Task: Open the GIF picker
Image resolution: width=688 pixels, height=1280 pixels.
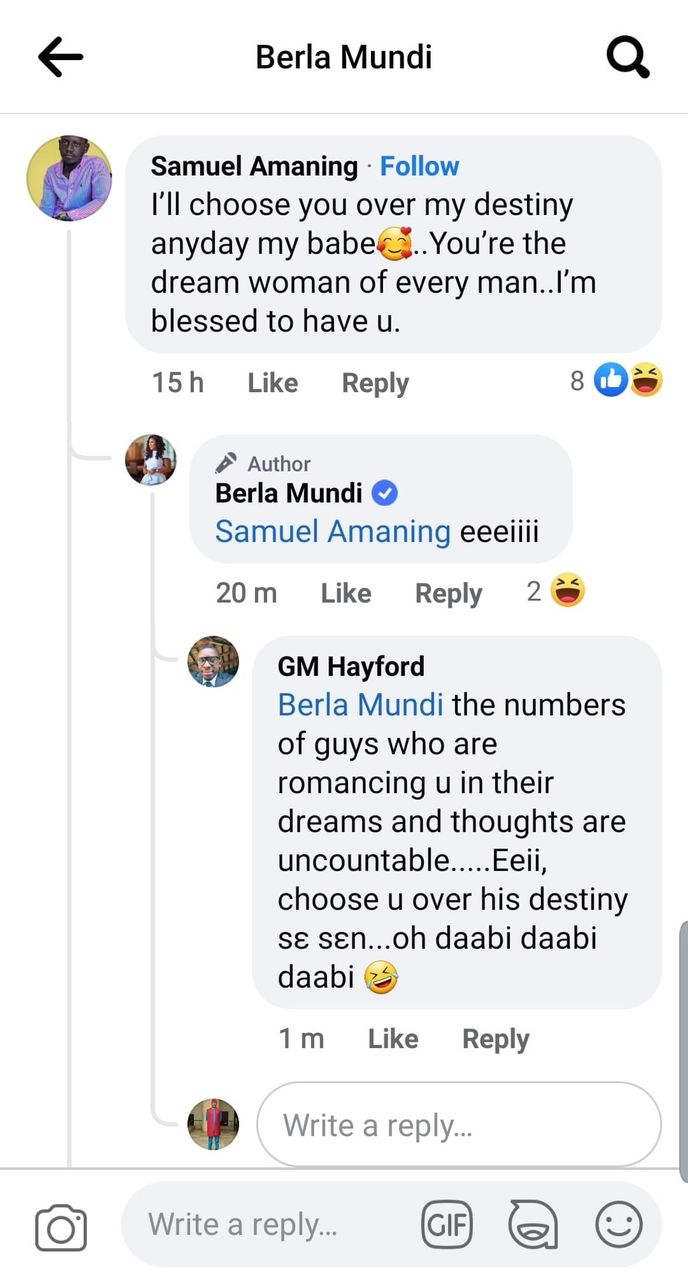Action: point(447,1224)
